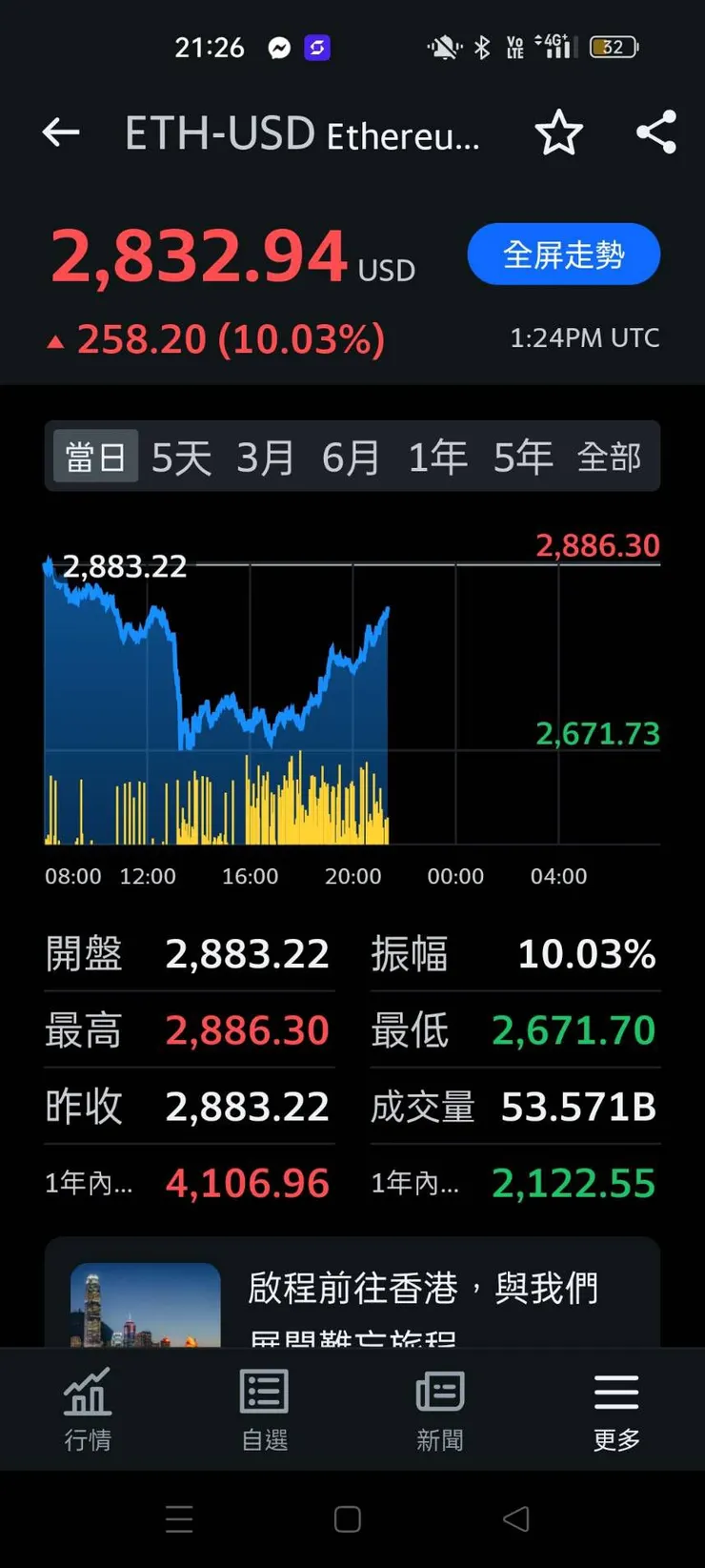Open the share options for ETH-USD

(x=655, y=133)
